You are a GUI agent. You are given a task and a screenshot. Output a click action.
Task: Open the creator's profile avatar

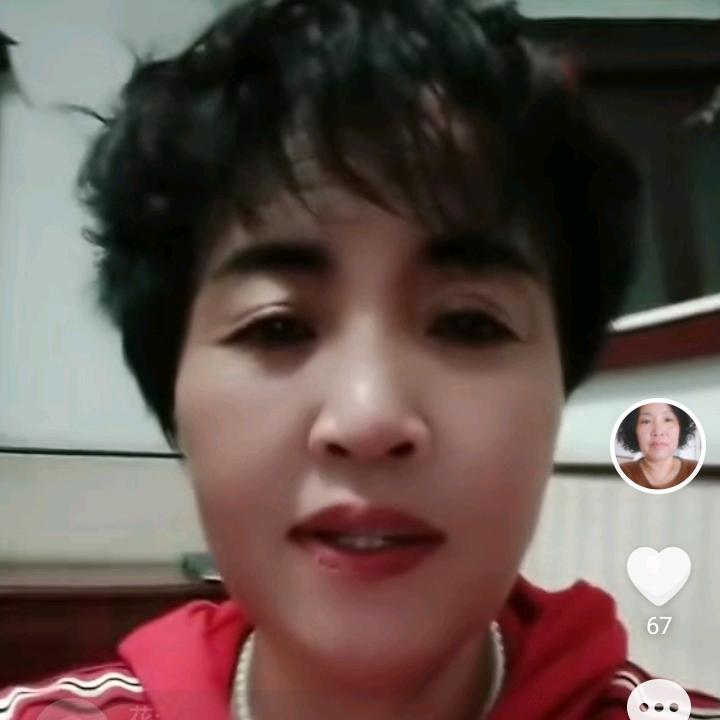(x=657, y=446)
